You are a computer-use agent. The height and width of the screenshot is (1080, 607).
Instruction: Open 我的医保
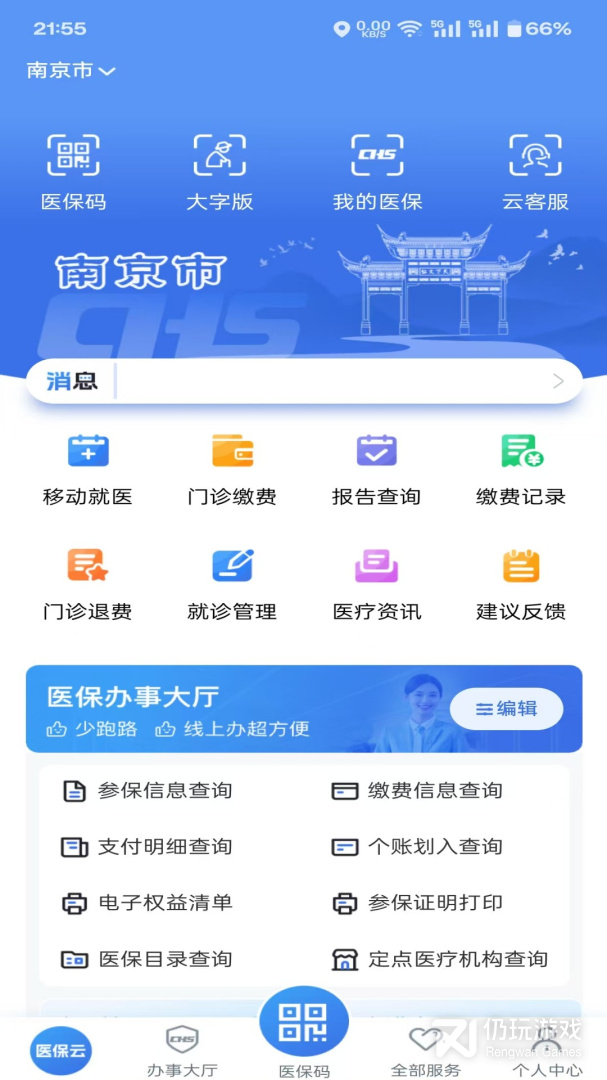(377, 171)
